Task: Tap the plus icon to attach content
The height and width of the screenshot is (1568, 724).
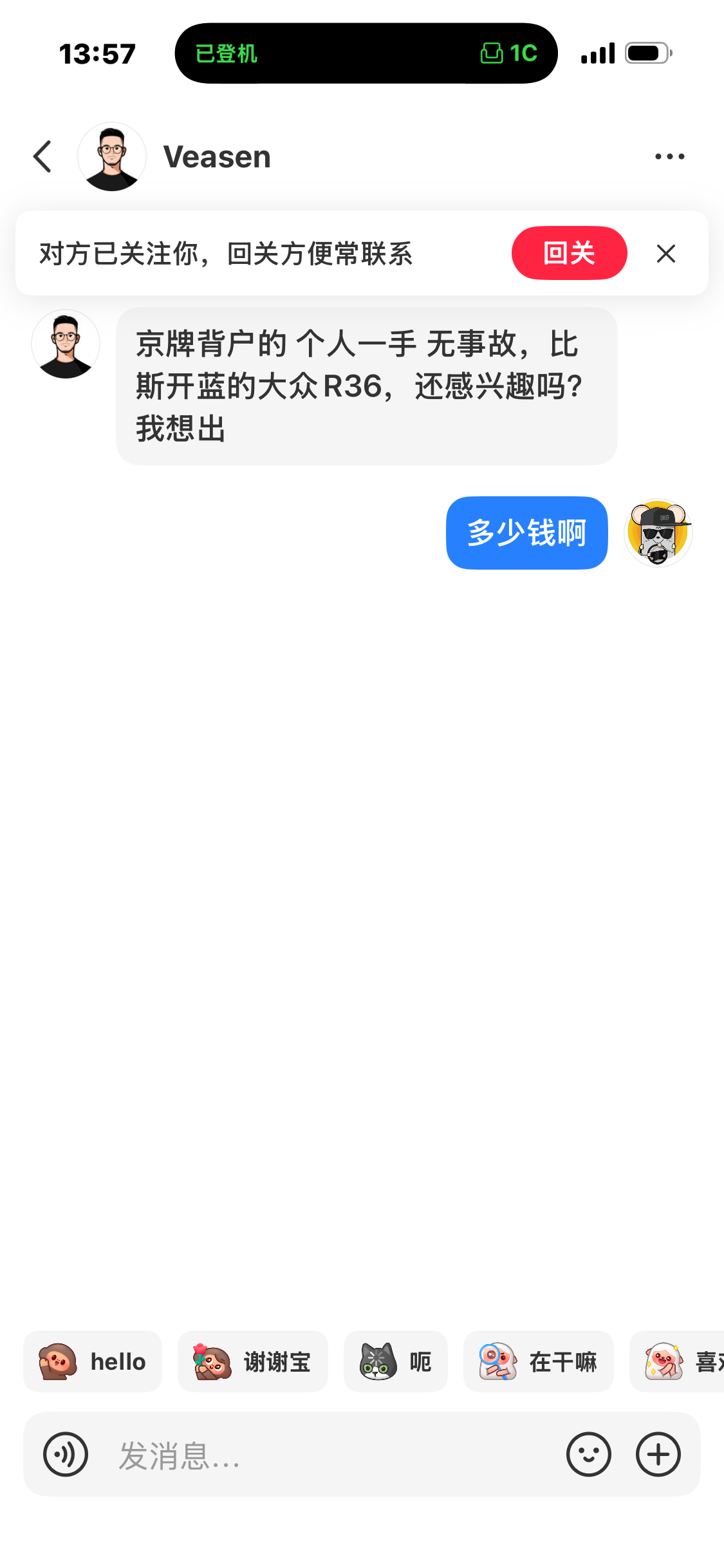Action: click(658, 1452)
